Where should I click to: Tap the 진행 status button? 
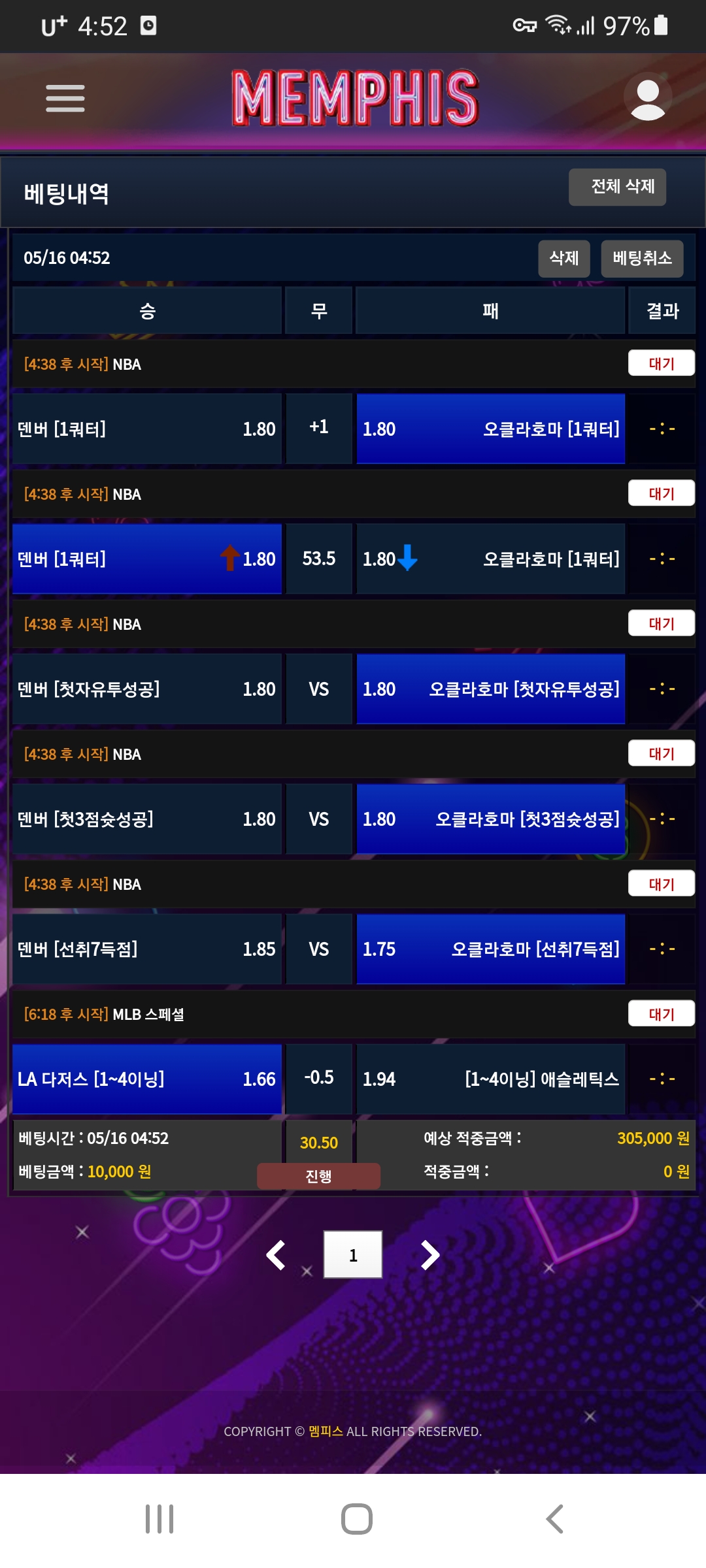[318, 1175]
